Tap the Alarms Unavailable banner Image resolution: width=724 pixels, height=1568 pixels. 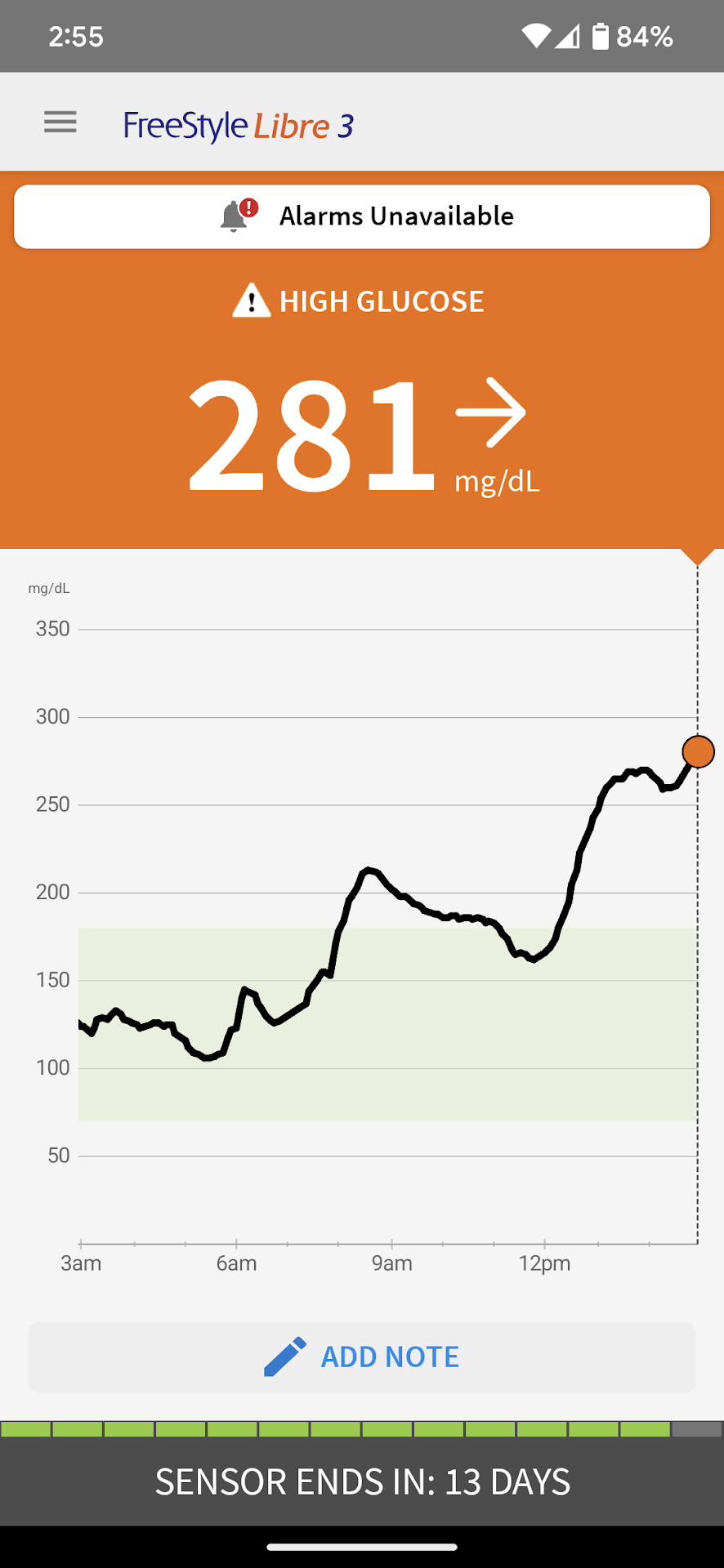[362, 216]
